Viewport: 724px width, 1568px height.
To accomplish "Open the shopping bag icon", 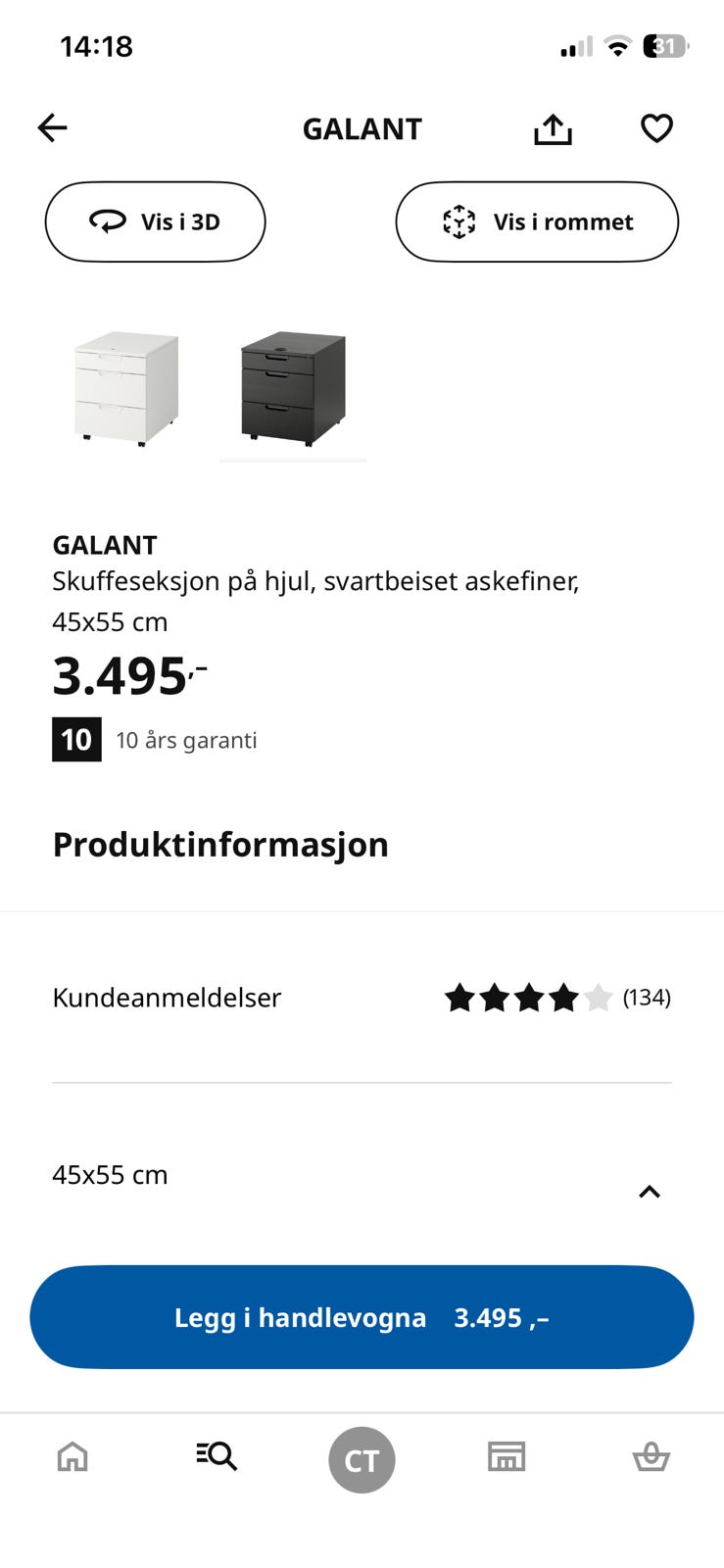I will 651,1457.
